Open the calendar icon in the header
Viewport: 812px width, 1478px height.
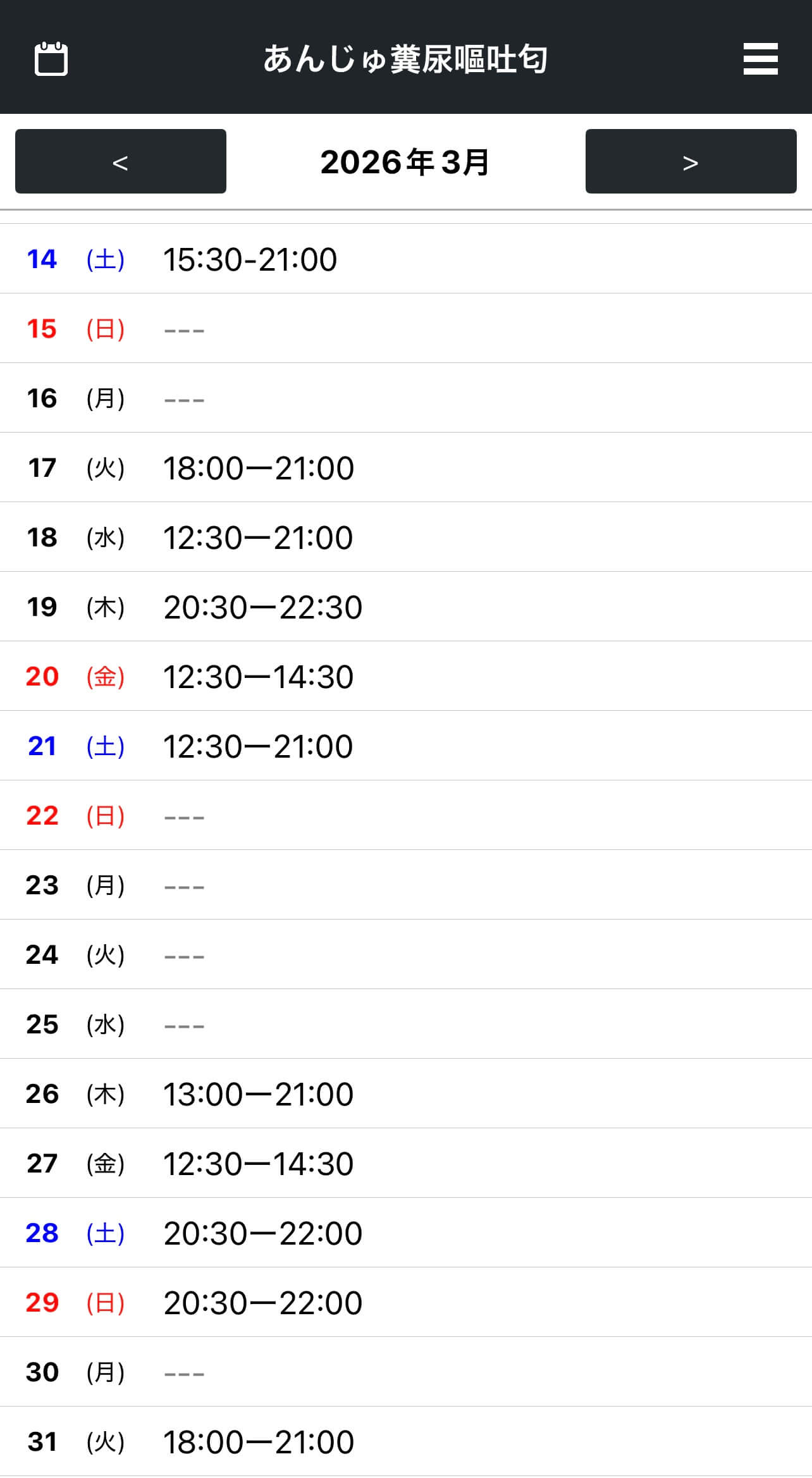[51, 59]
